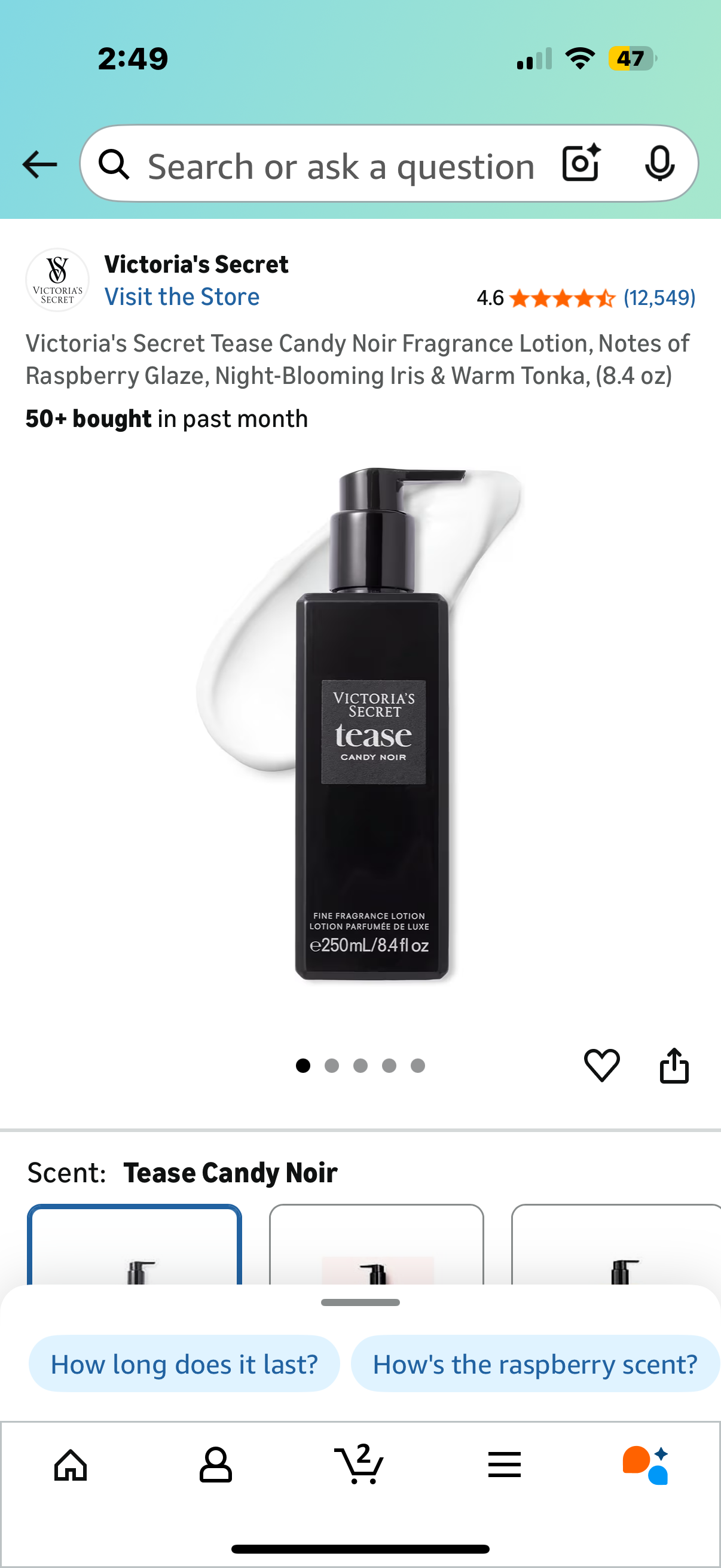The image size is (721, 1568).
Task: Open camera lens search
Action: point(581,163)
